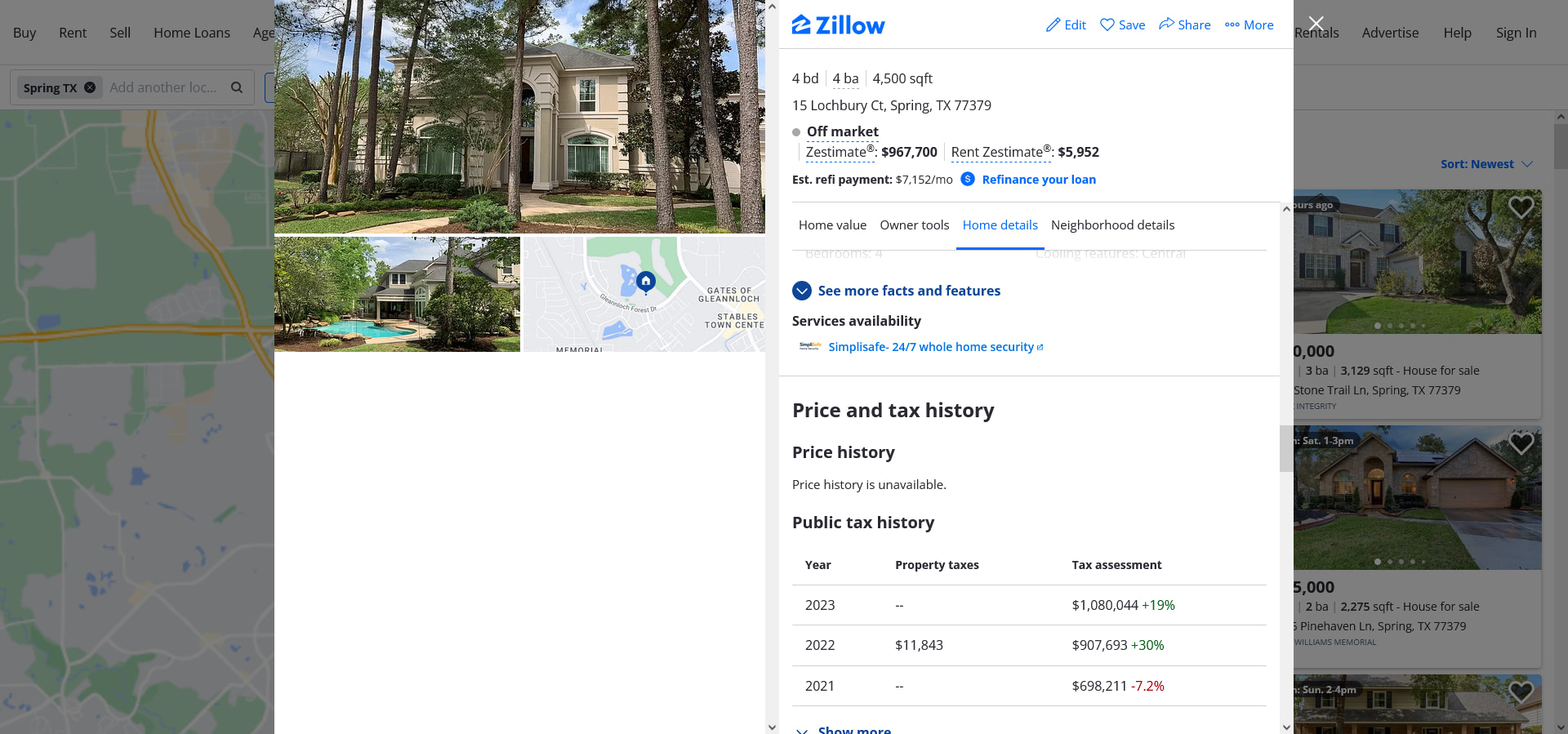Favorite the Stone Trail Ln listing
The width and height of the screenshot is (1568, 734).
1520,207
